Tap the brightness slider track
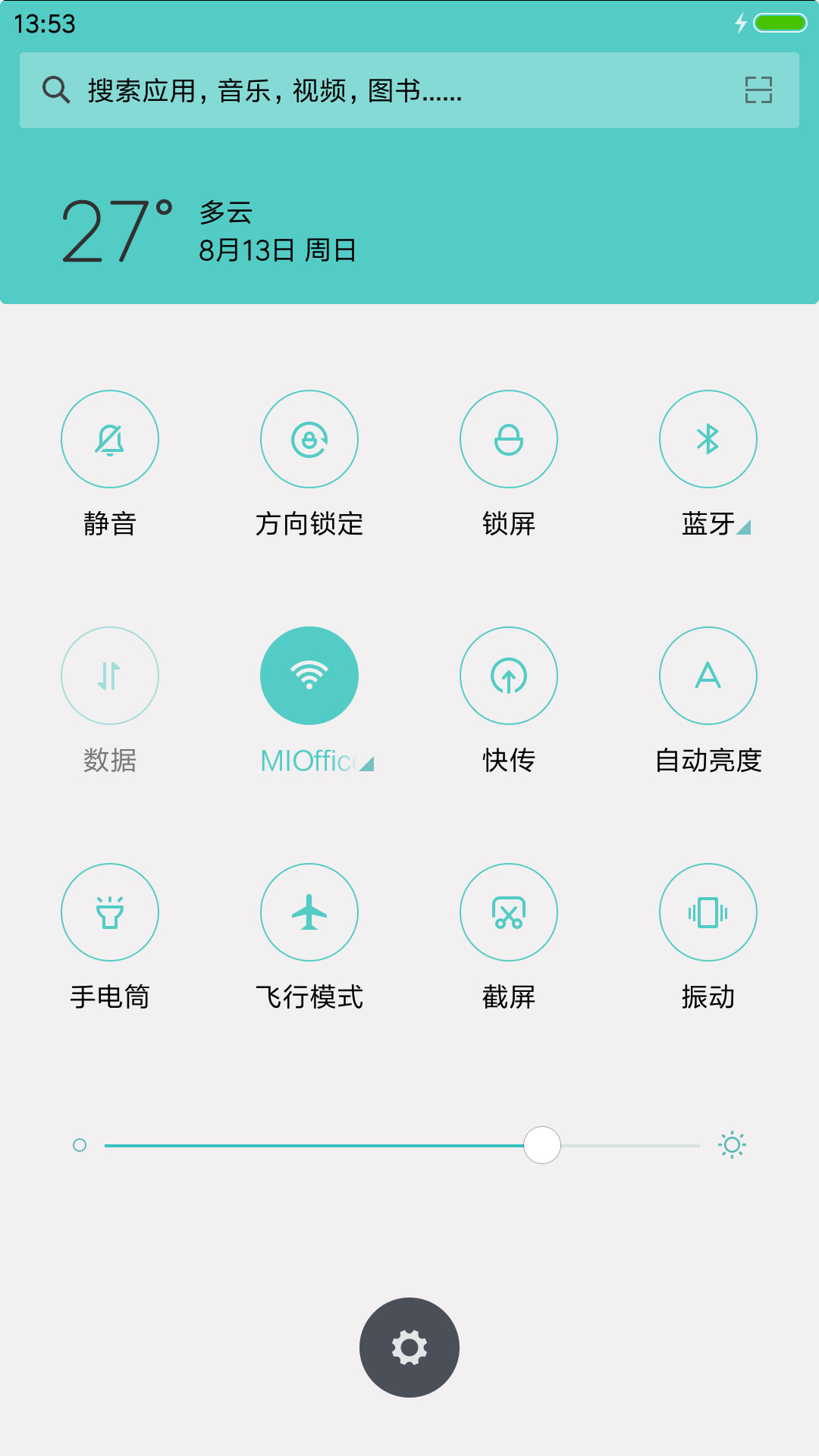This screenshot has height=1456, width=819. (402, 1145)
